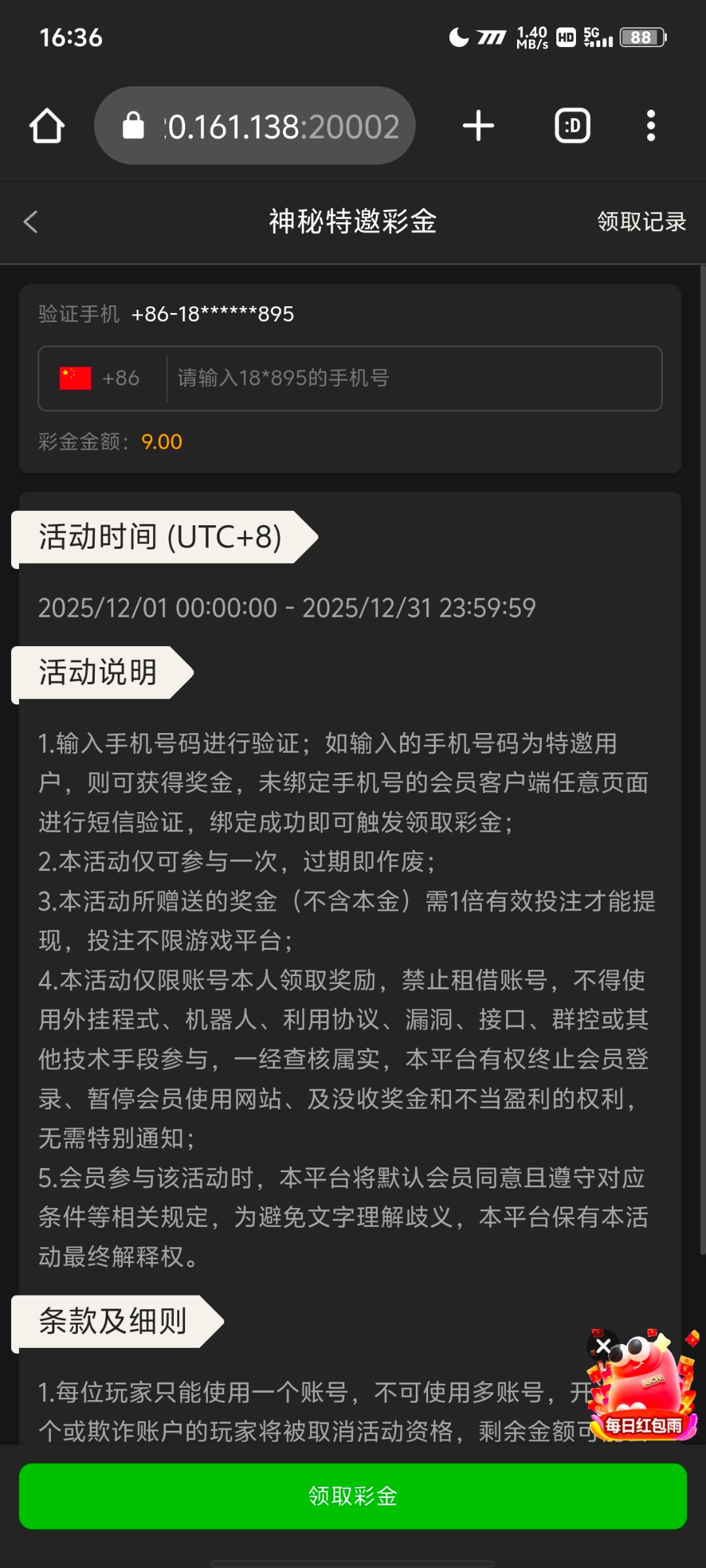Open the browser tab switcher
The width and height of the screenshot is (706, 1568).
point(573,125)
